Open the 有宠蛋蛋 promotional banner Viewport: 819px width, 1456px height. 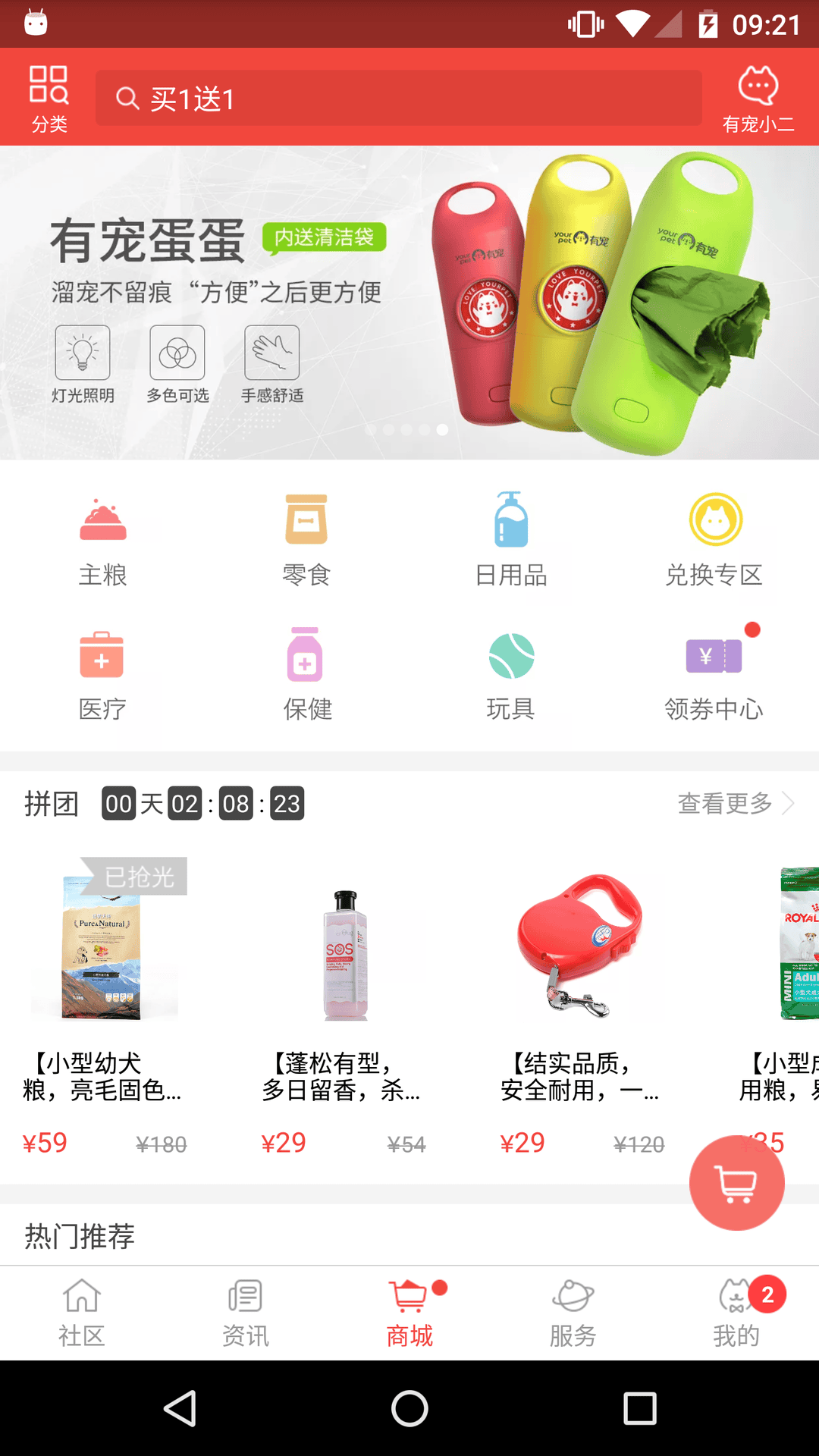click(x=409, y=303)
